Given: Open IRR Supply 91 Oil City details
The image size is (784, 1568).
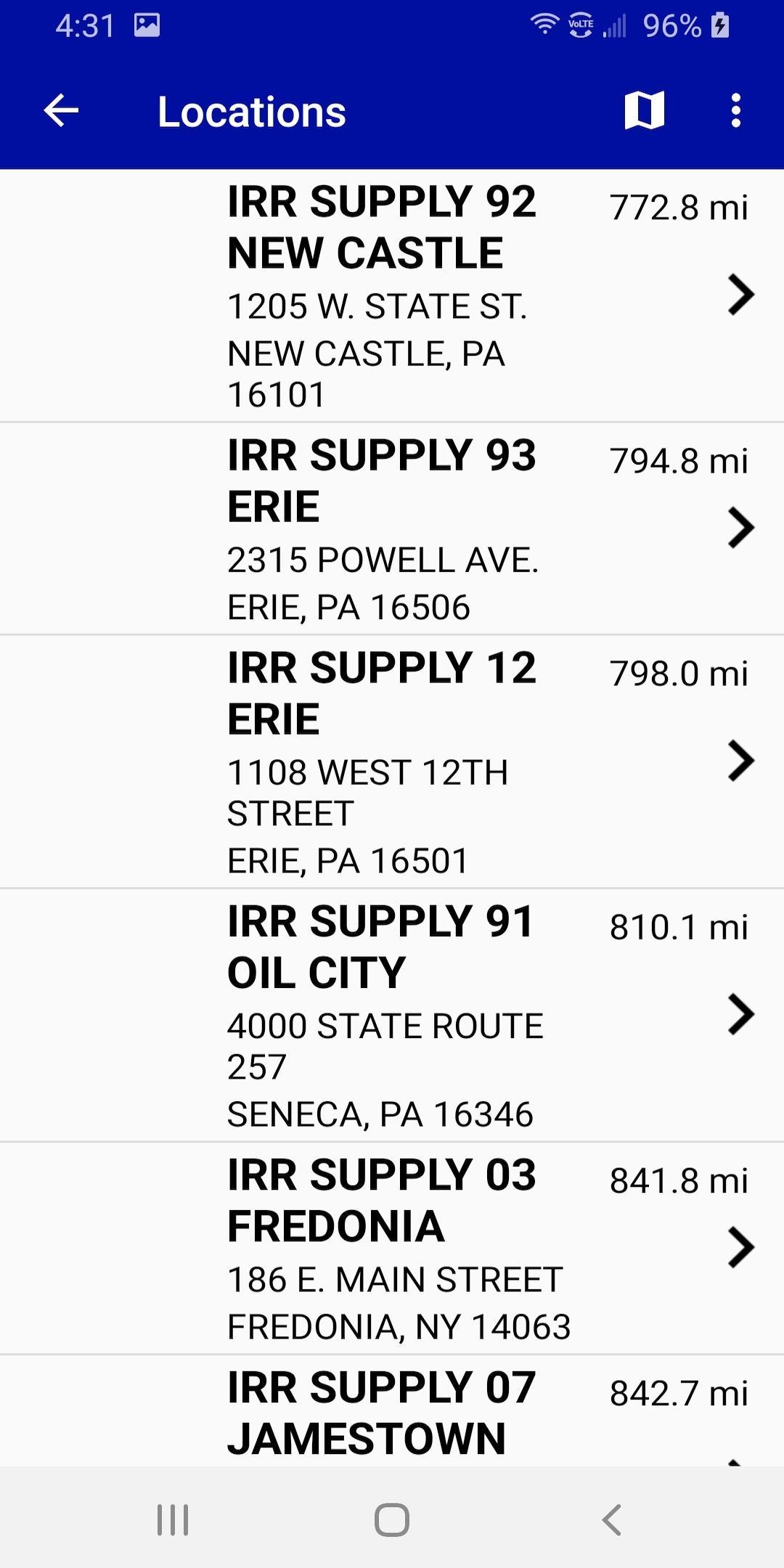Looking at the screenshot, I should pyautogui.click(x=392, y=1015).
